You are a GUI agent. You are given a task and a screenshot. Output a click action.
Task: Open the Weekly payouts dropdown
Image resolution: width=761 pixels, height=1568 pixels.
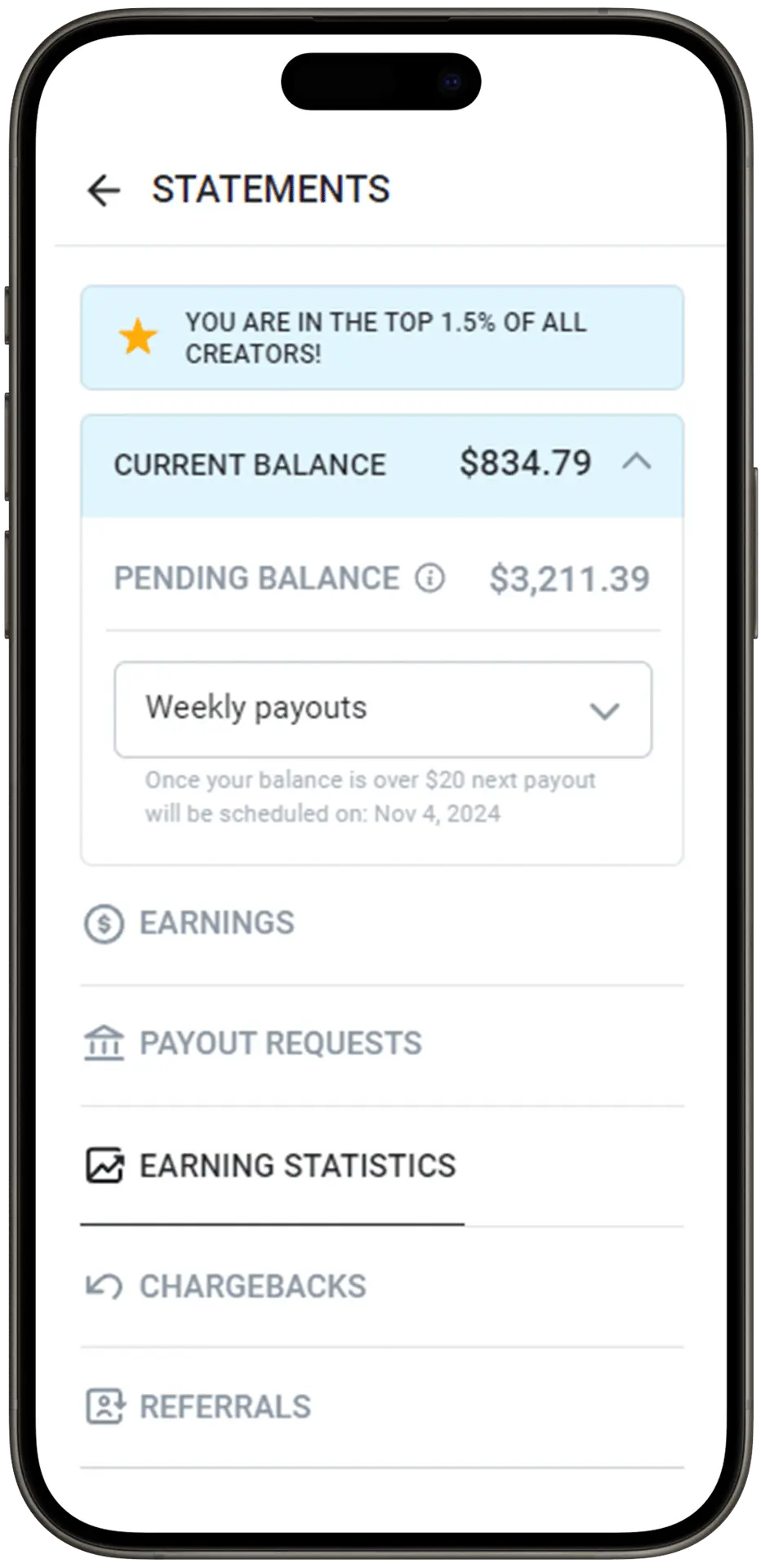coord(382,709)
